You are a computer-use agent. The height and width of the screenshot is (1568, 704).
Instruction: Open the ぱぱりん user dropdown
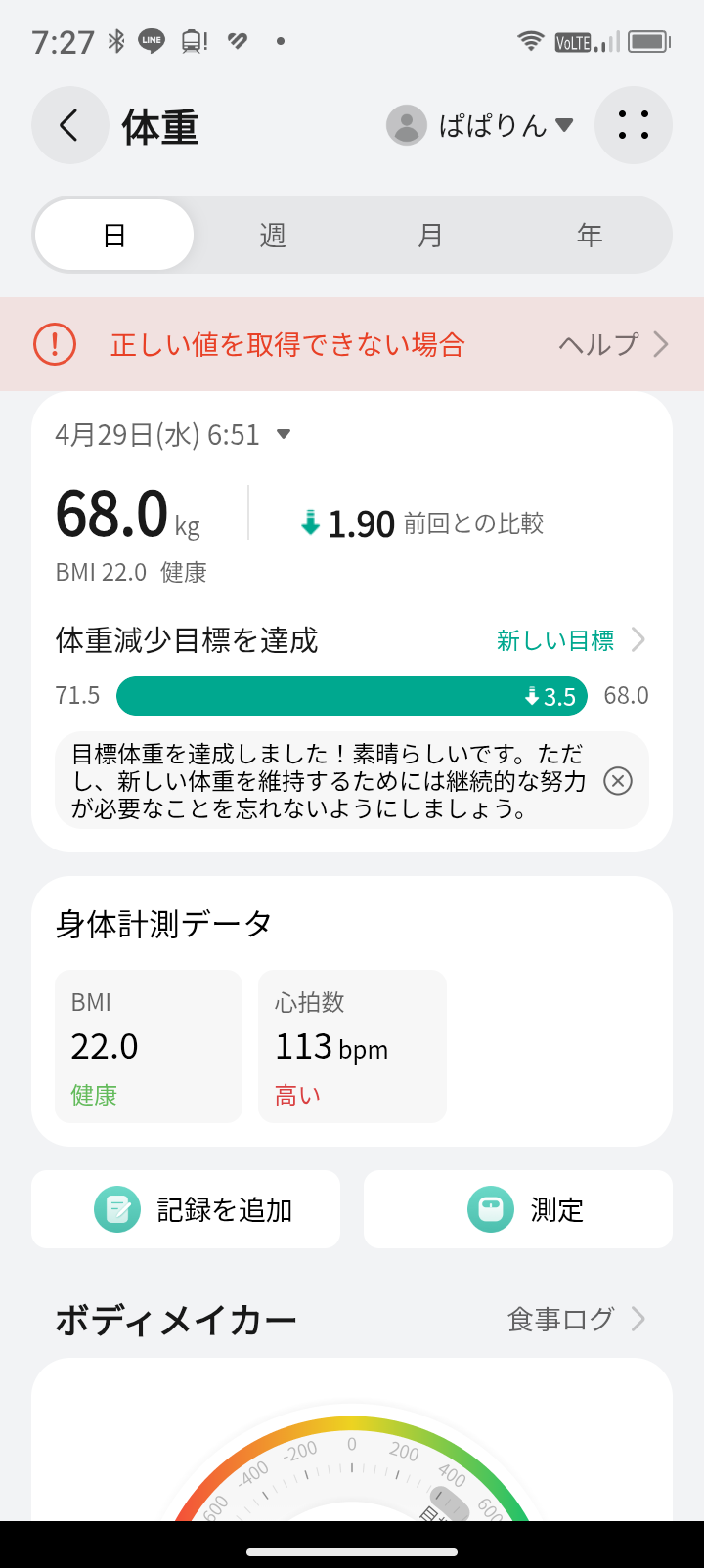(x=480, y=125)
